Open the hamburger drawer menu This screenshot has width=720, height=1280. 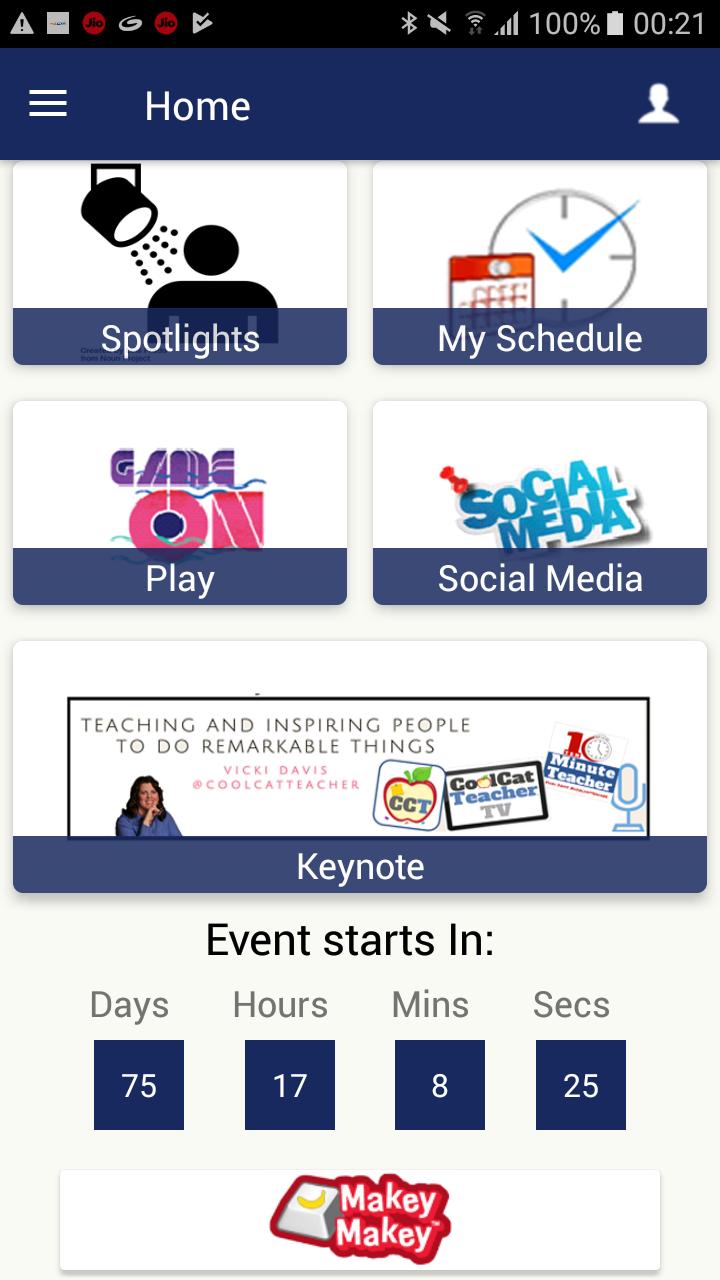click(x=48, y=104)
